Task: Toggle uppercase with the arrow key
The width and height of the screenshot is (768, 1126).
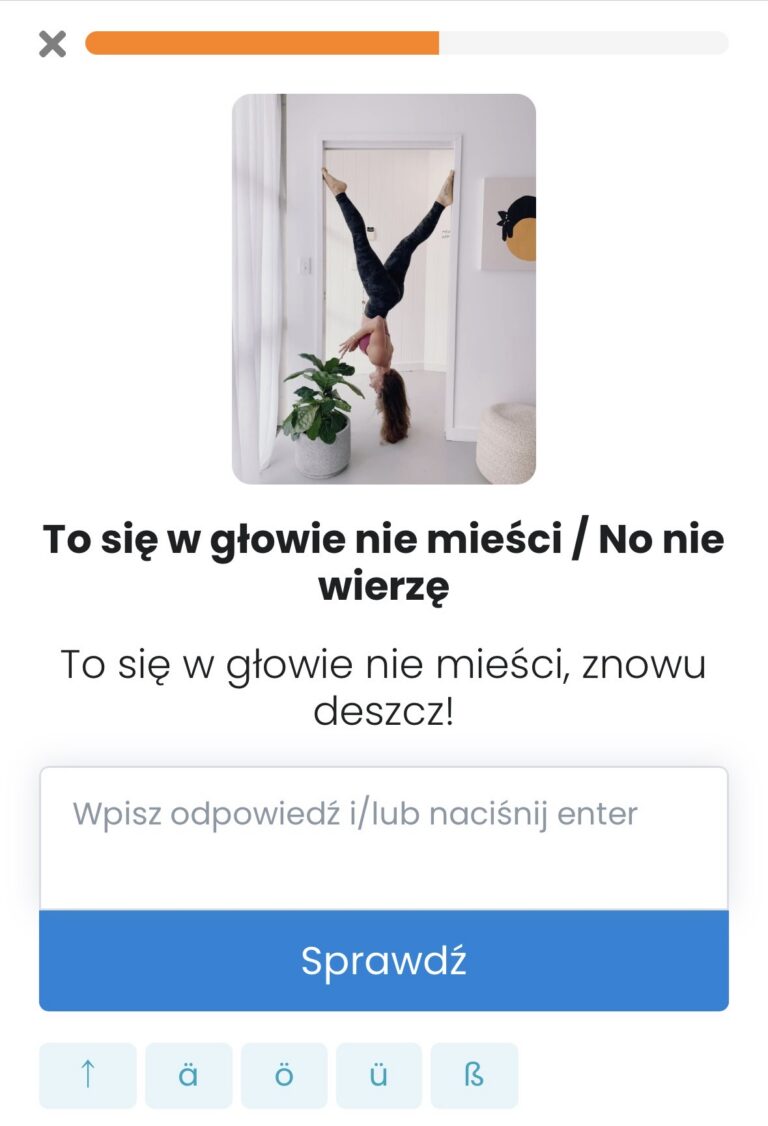Action: (88, 1076)
